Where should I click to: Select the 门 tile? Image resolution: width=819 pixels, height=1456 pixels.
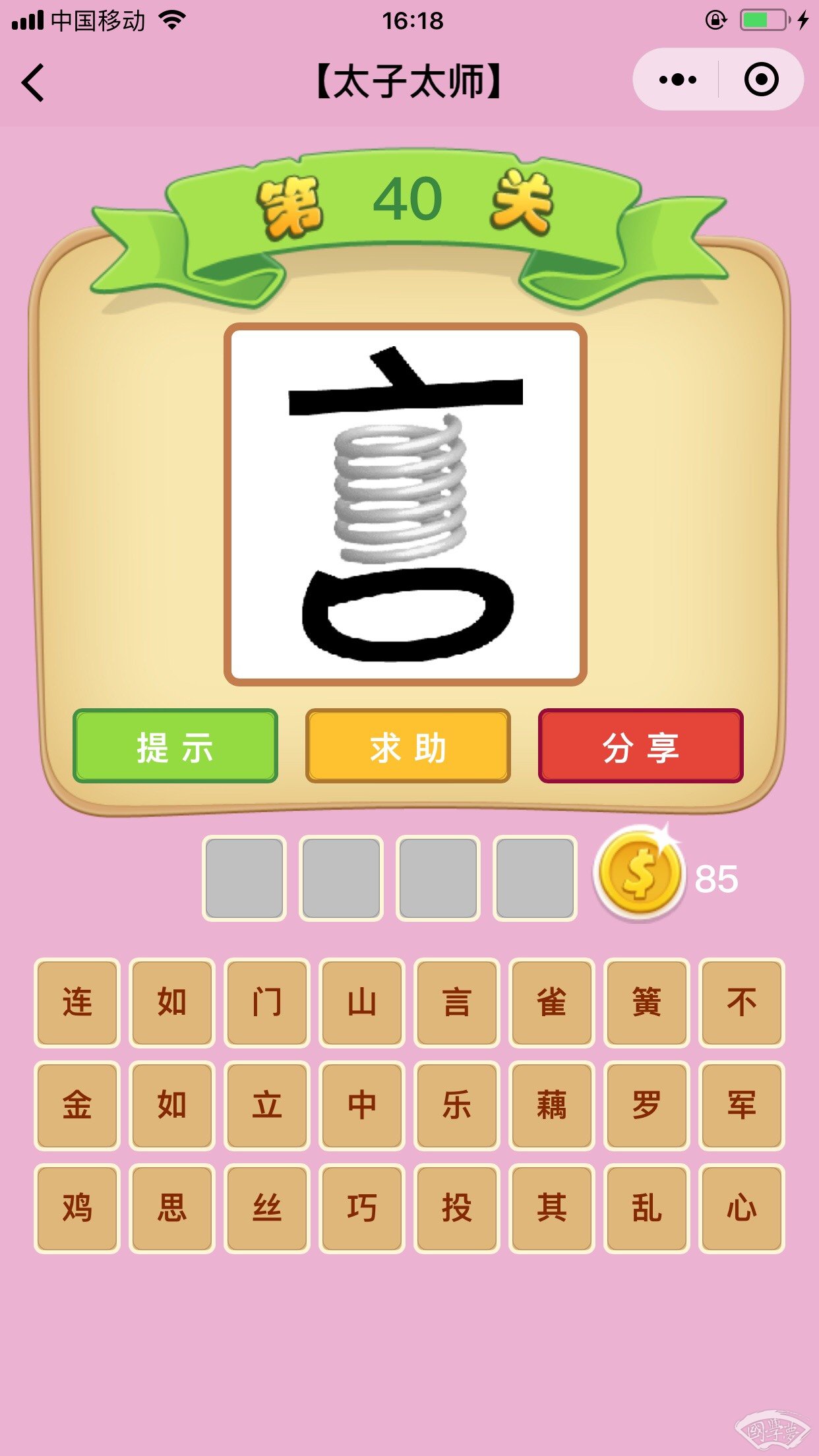click(x=267, y=1002)
